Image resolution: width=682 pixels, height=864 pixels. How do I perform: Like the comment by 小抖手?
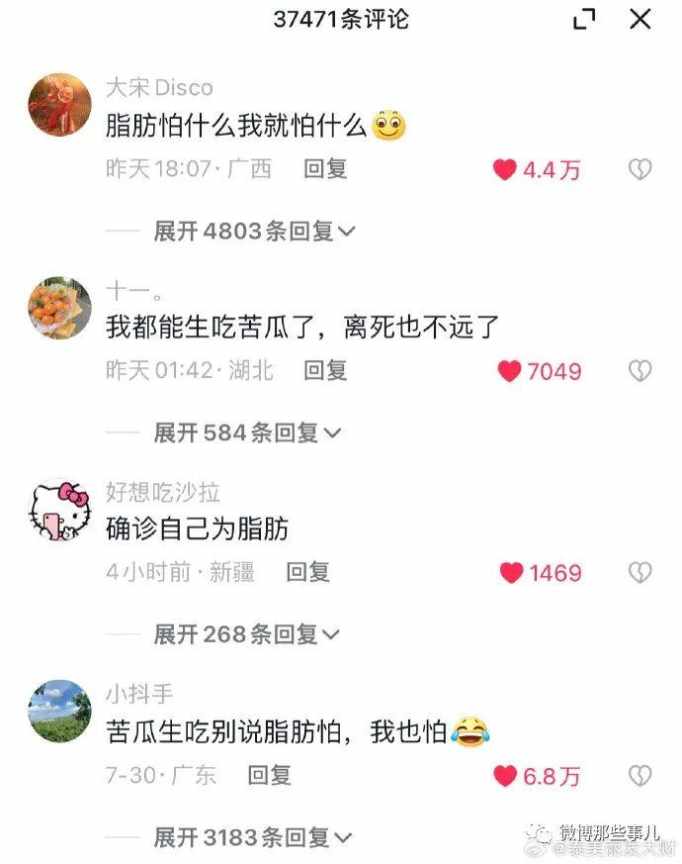coord(505,775)
